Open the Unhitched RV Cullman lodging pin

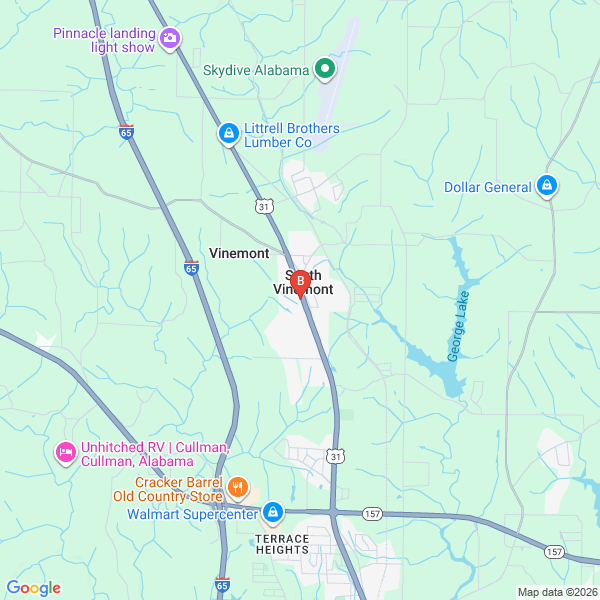66,453
